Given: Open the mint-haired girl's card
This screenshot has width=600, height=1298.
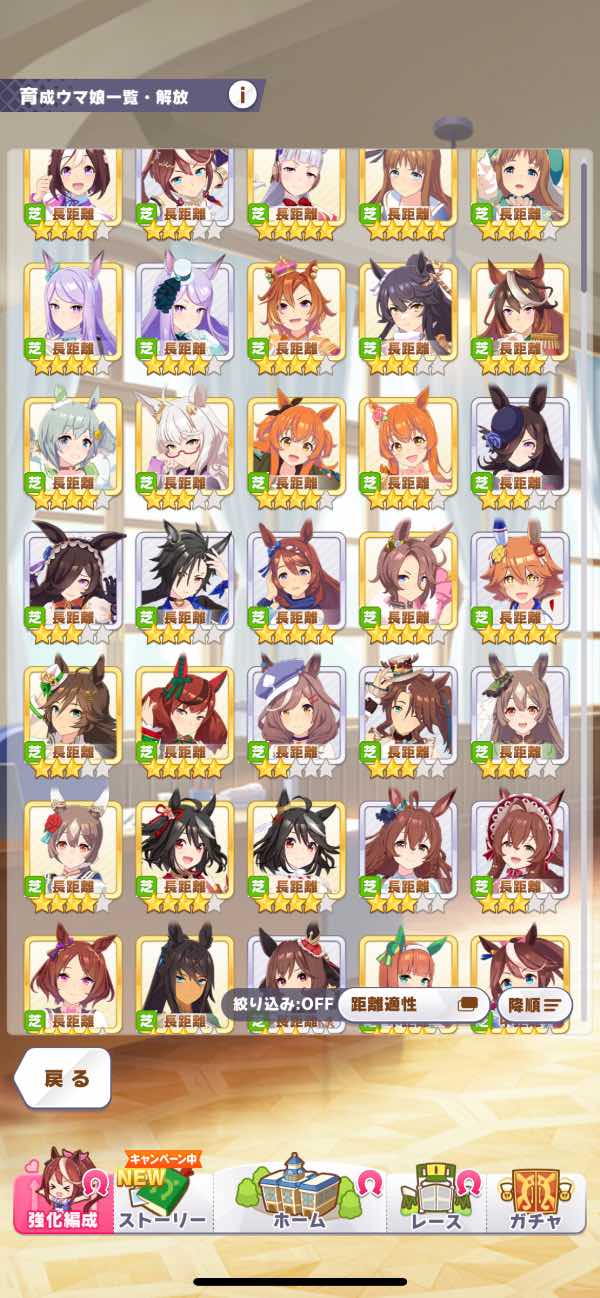Looking at the screenshot, I should click(73, 447).
